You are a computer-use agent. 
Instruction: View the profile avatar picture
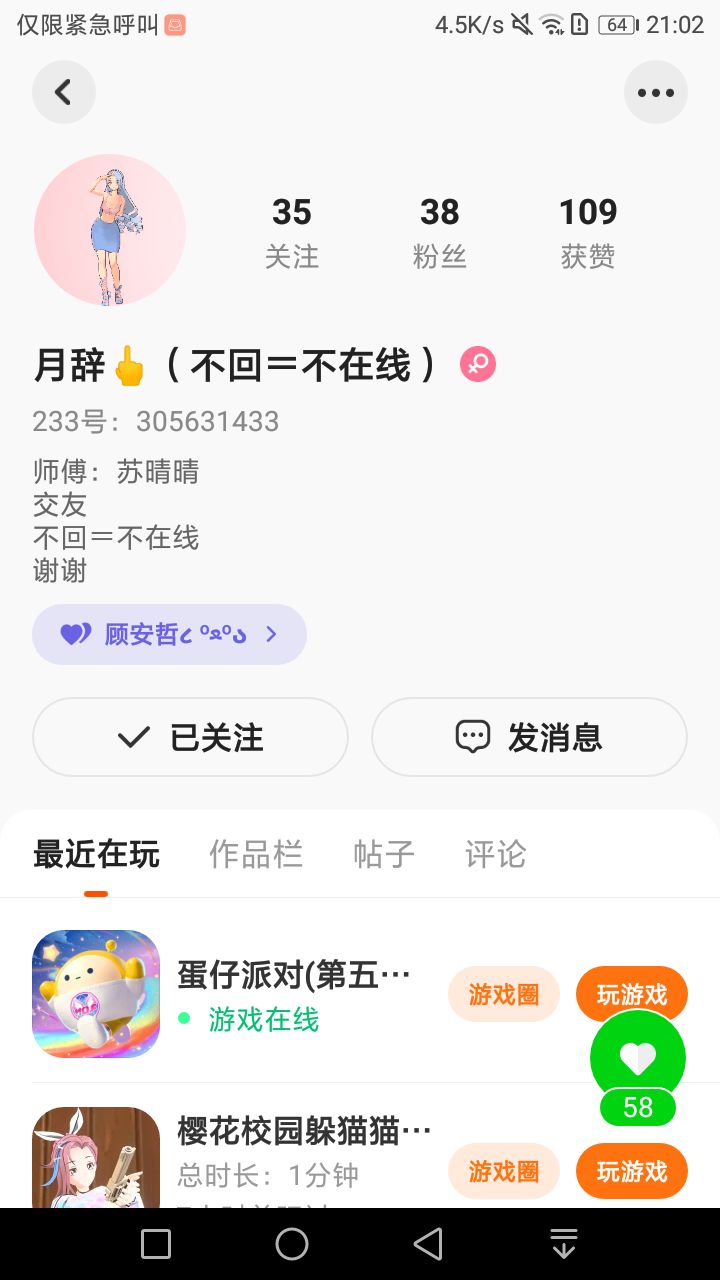tap(110, 230)
